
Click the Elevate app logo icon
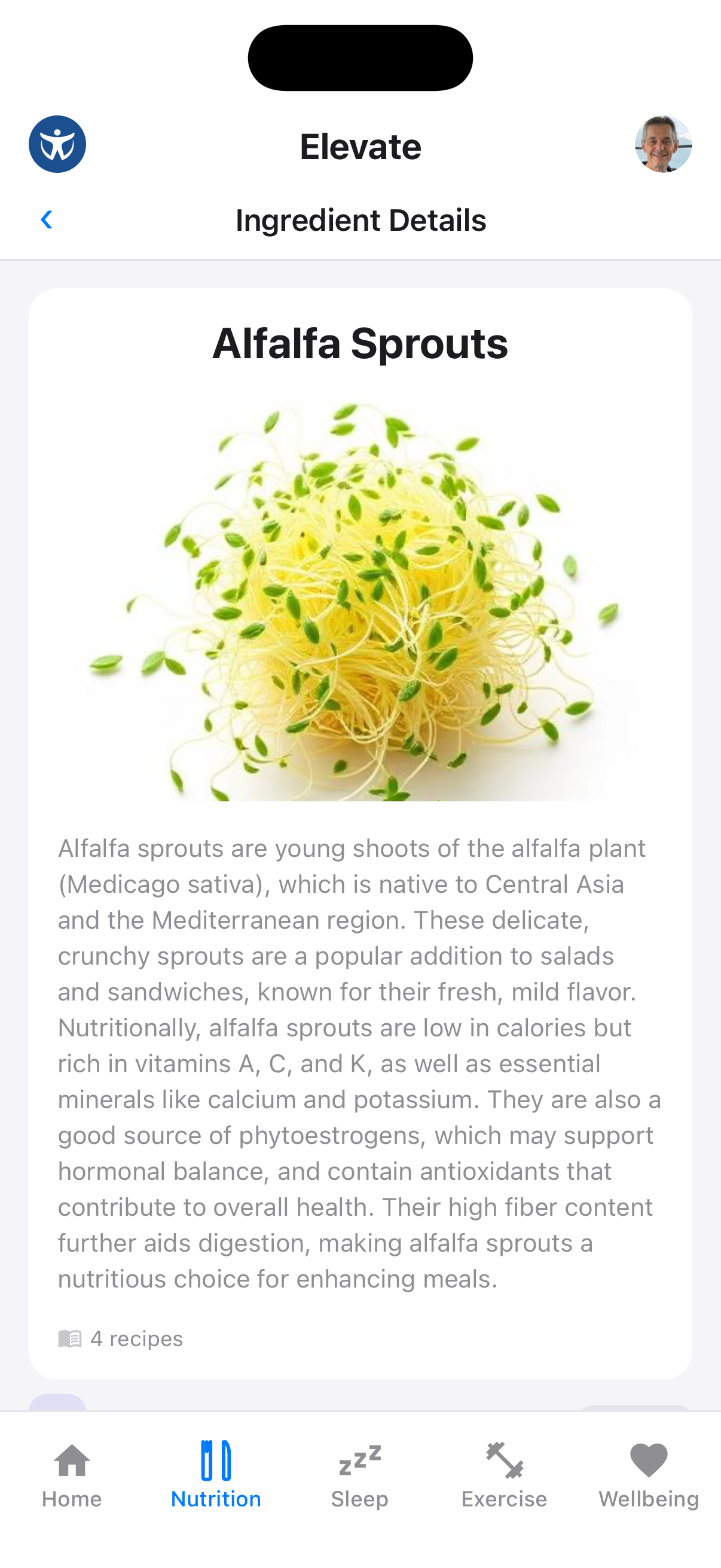[x=57, y=144]
